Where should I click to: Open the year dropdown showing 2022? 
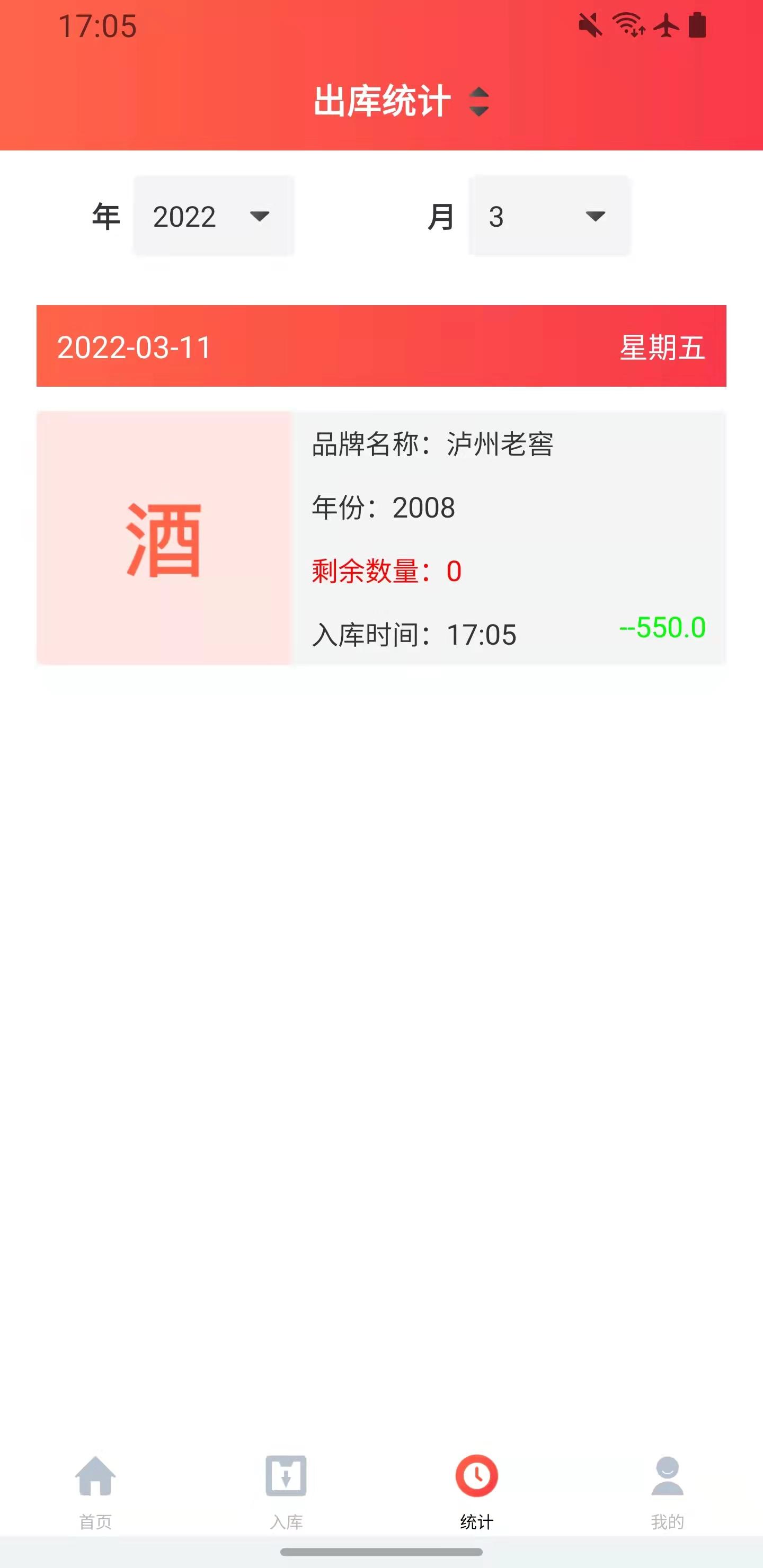(214, 216)
